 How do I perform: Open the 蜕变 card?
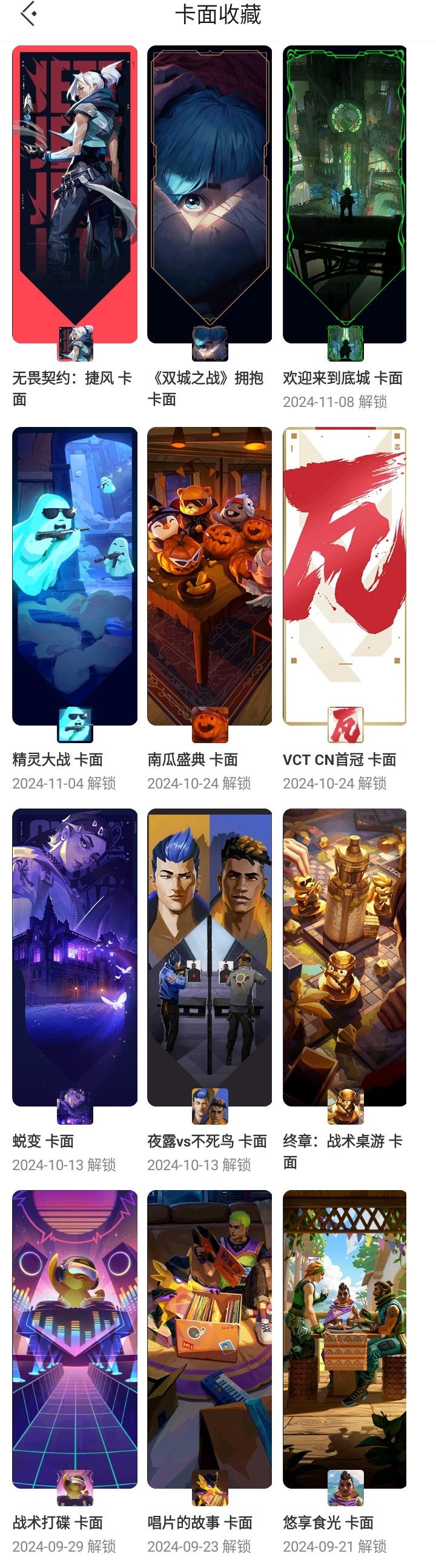pos(75,957)
